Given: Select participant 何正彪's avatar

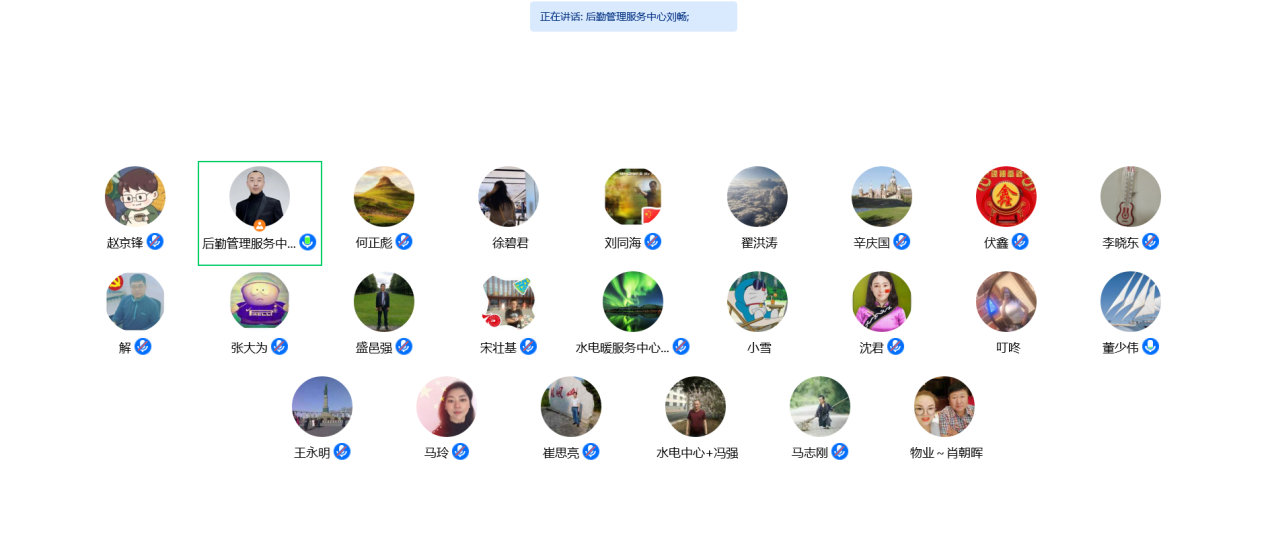Looking at the screenshot, I should 384,197.
